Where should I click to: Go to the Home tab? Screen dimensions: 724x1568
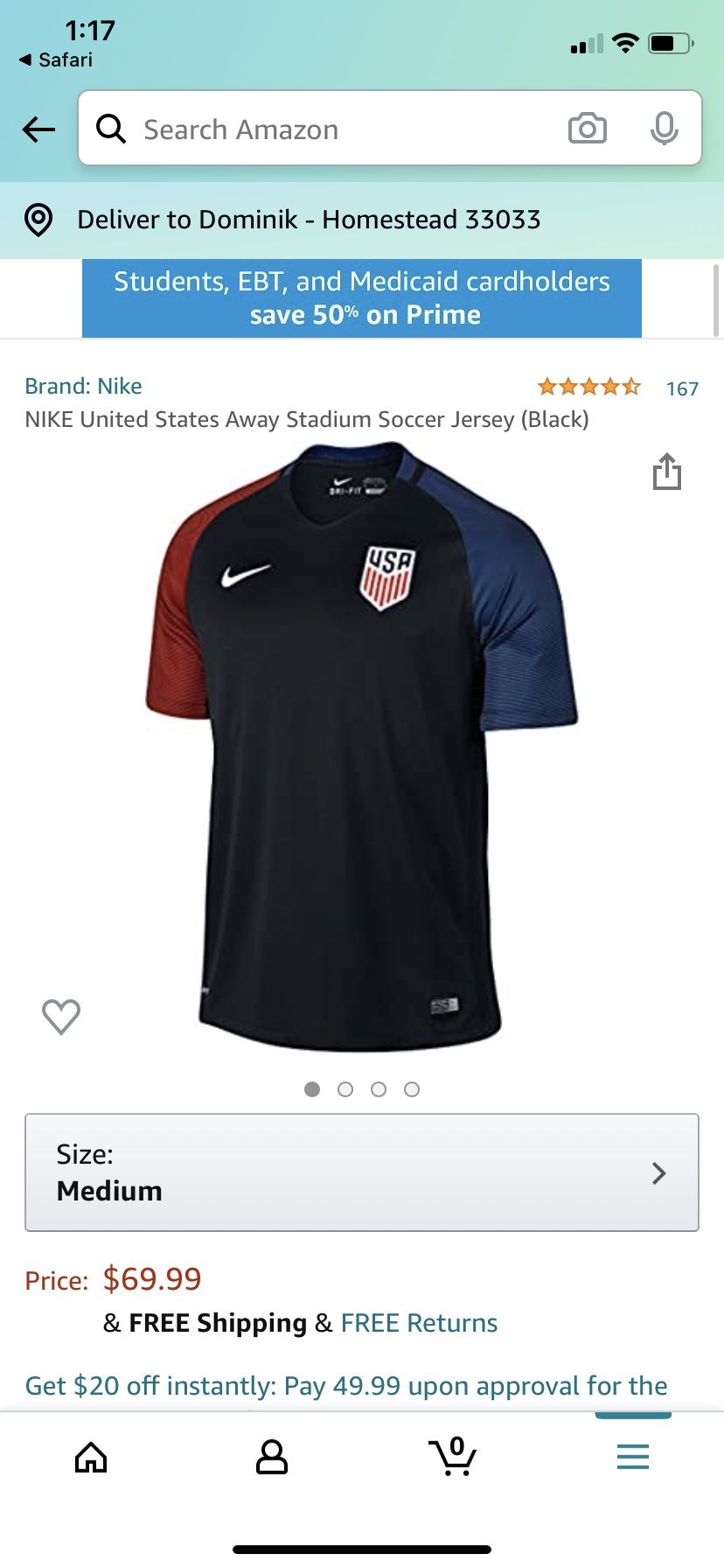[91, 1457]
